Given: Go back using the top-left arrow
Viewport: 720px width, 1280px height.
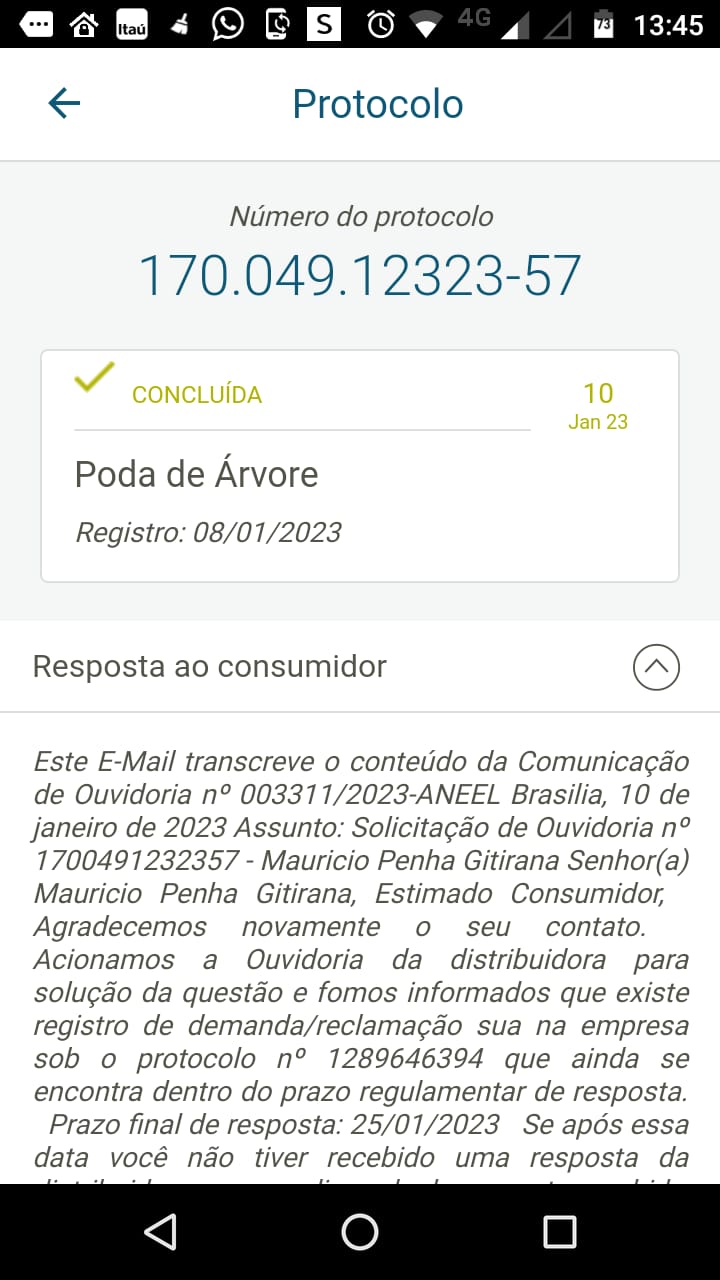Looking at the screenshot, I should coord(64,103).
